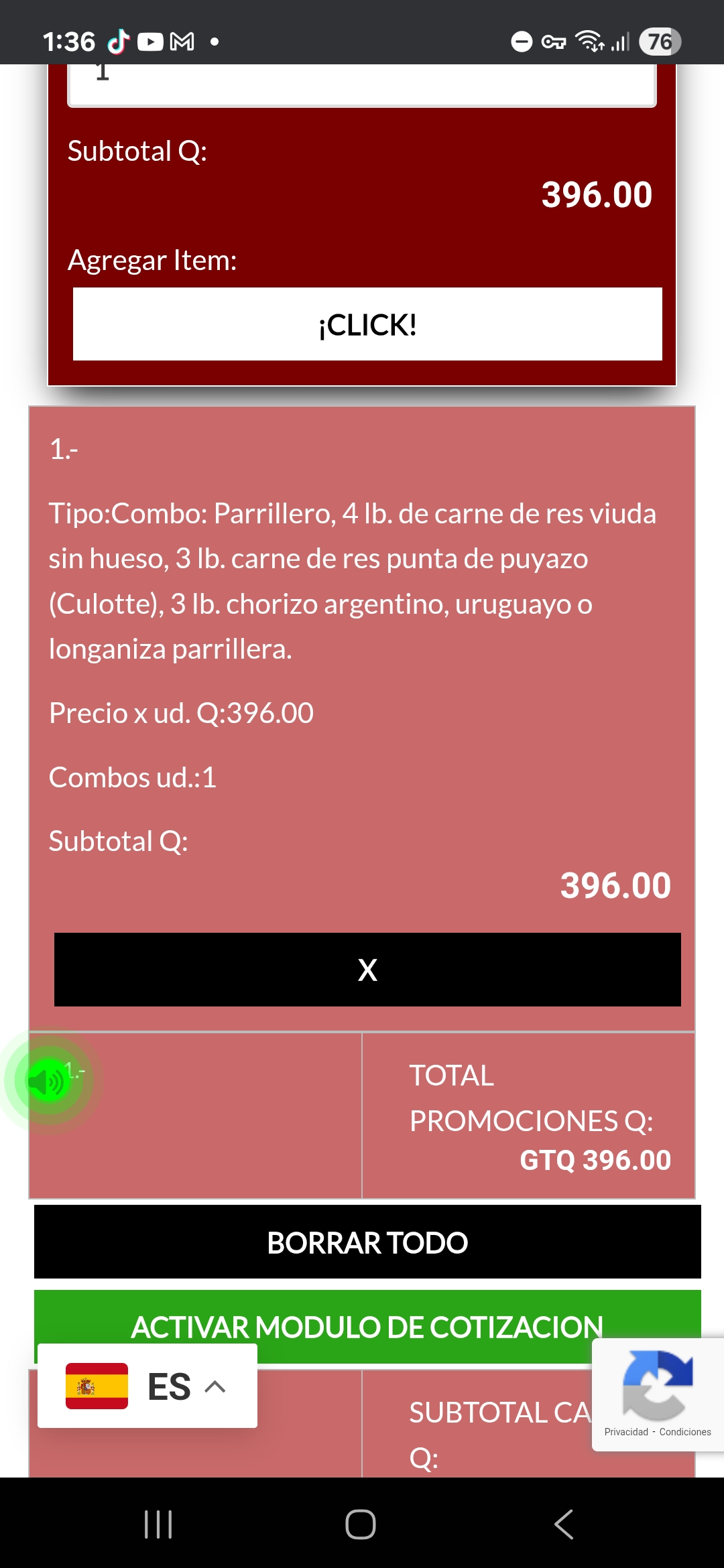
Task: Go to the system home screen
Action: [361, 1524]
